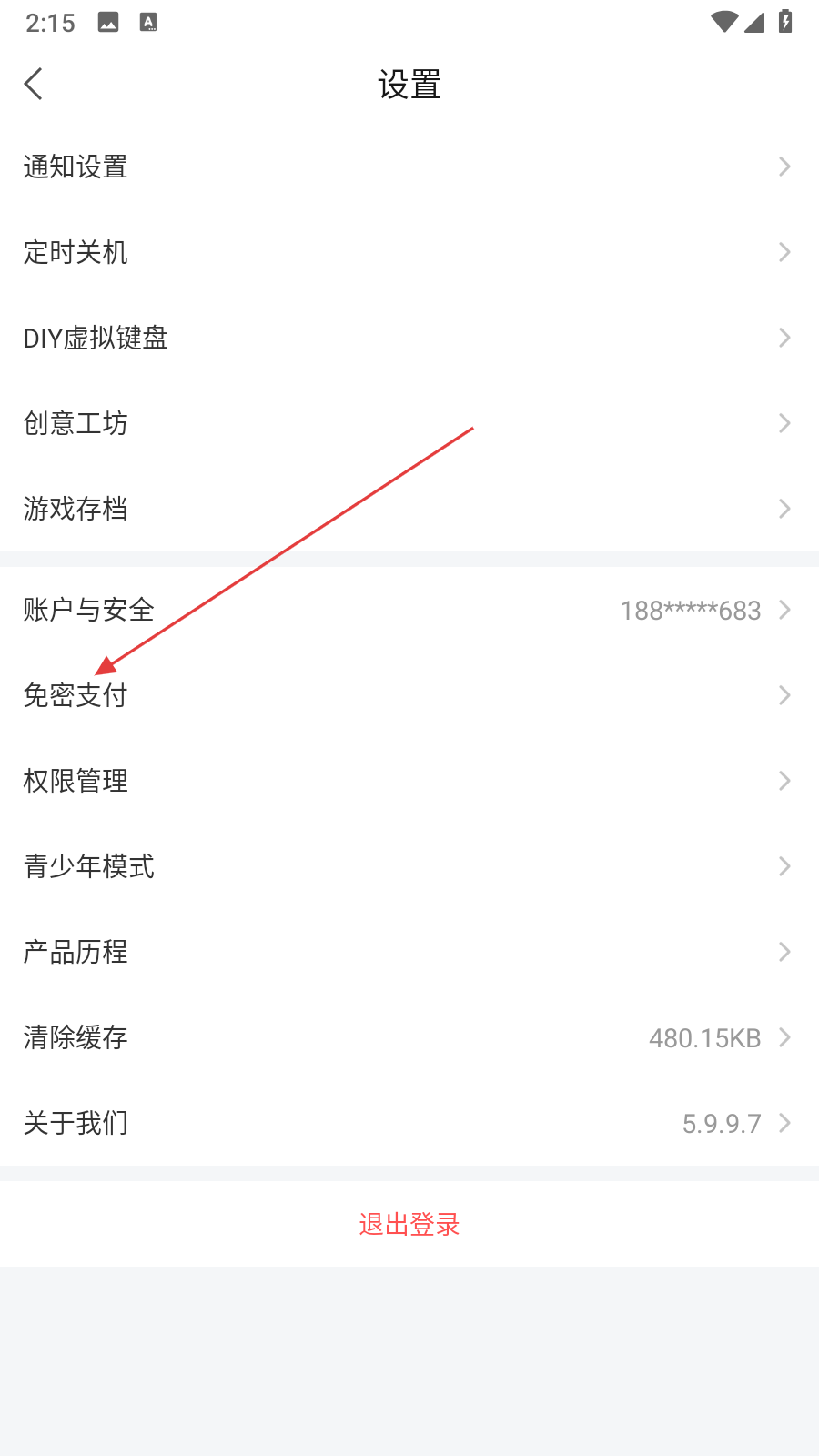
Task: Tap 退出登录 to log out
Action: (x=409, y=1224)
